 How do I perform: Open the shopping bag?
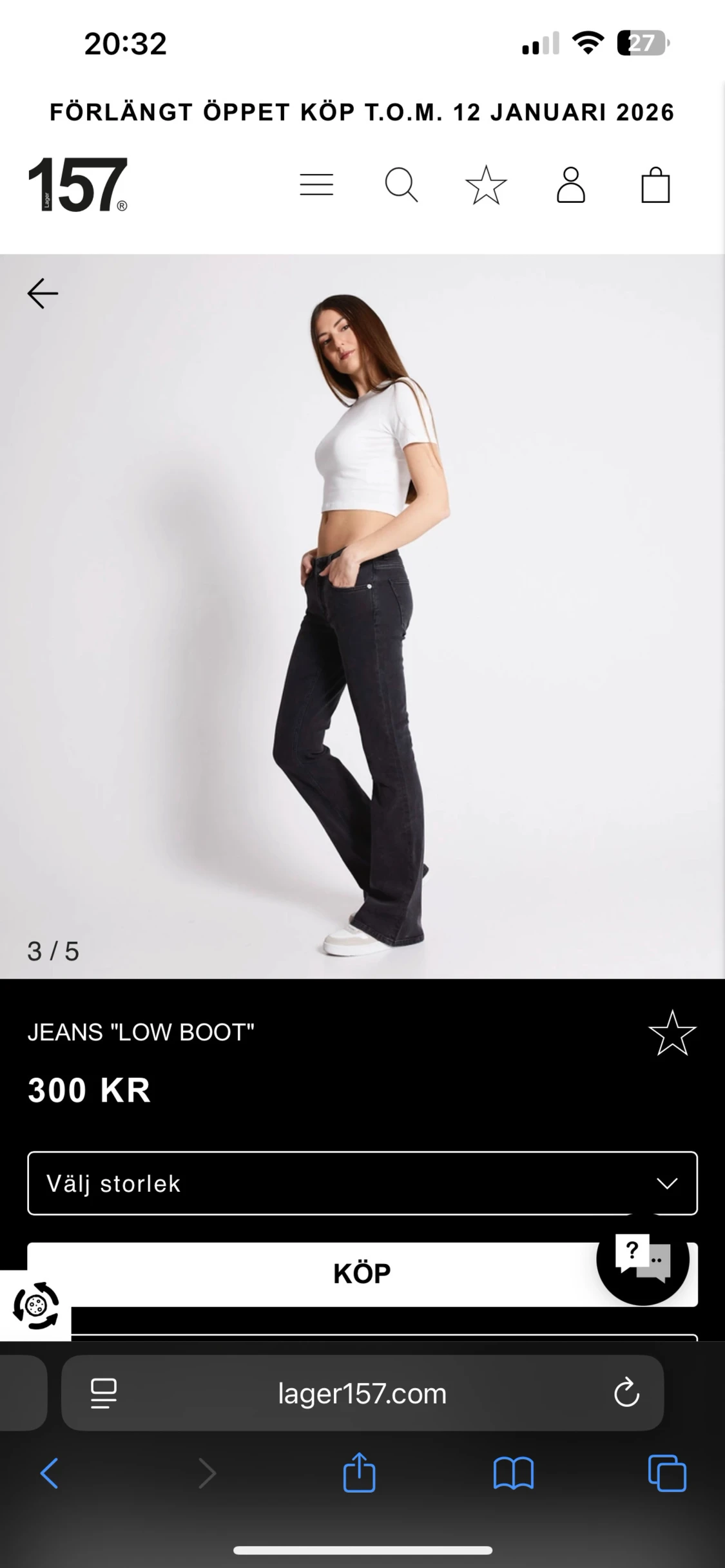656,185
